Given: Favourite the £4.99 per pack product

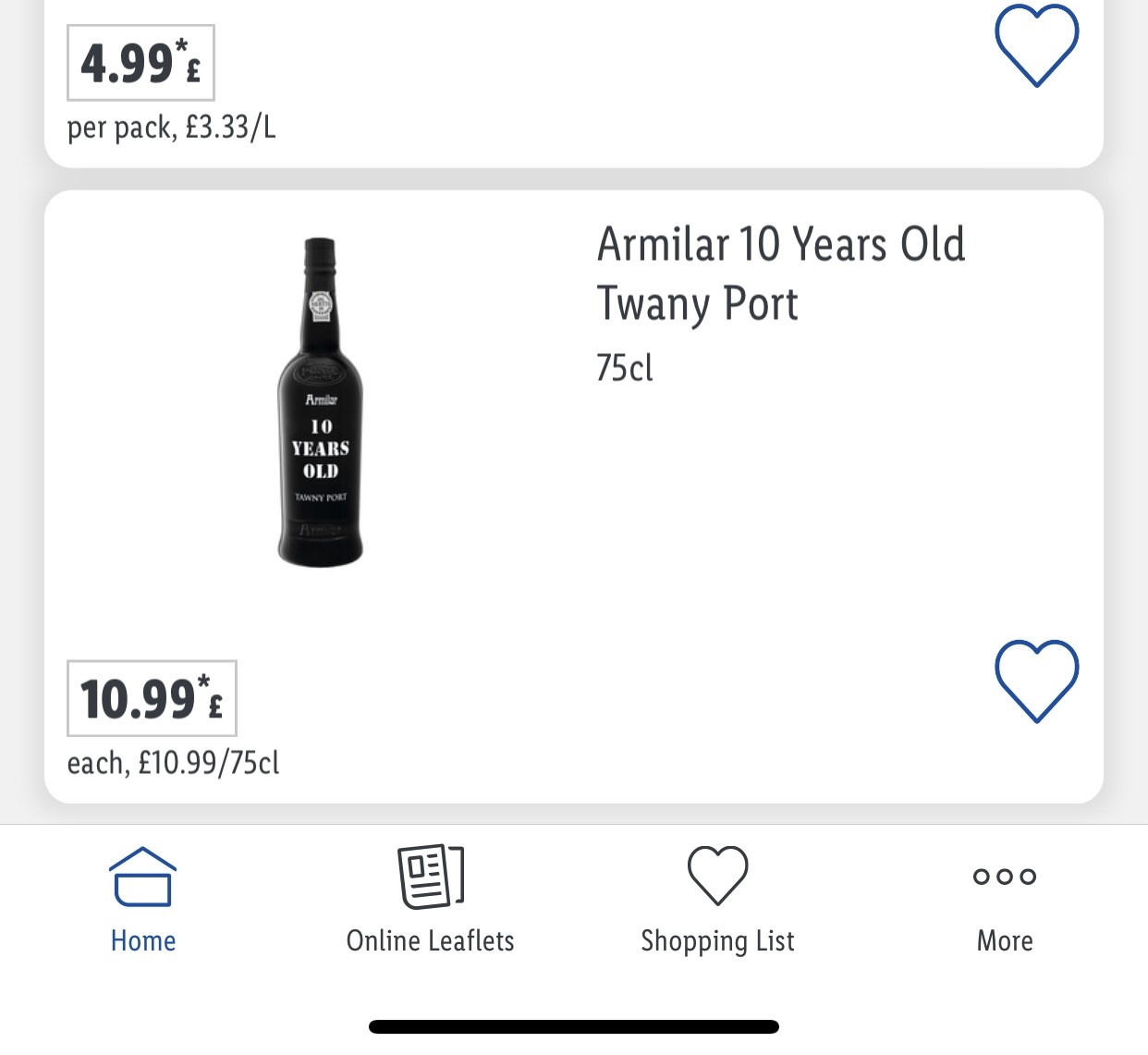Looking at the screenshot, I should click(1036, 44).
